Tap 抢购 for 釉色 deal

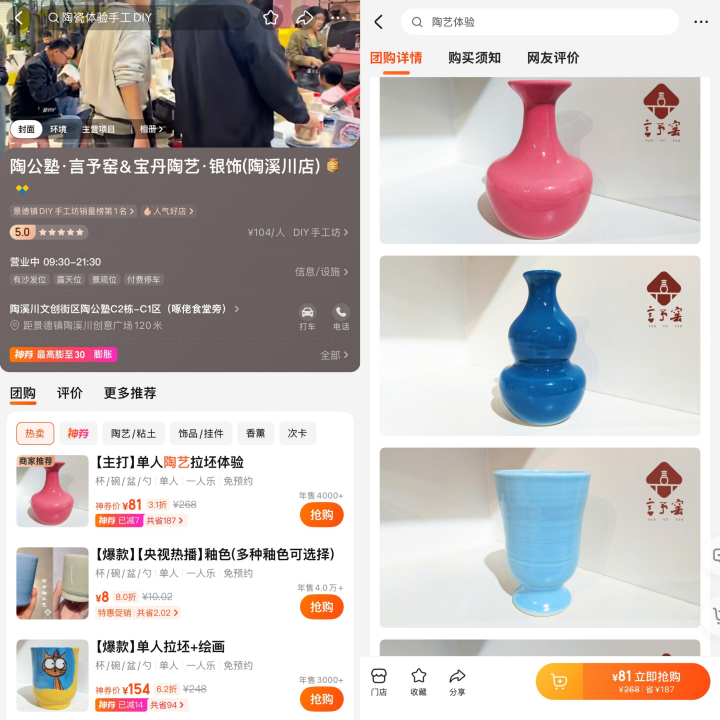321,607
